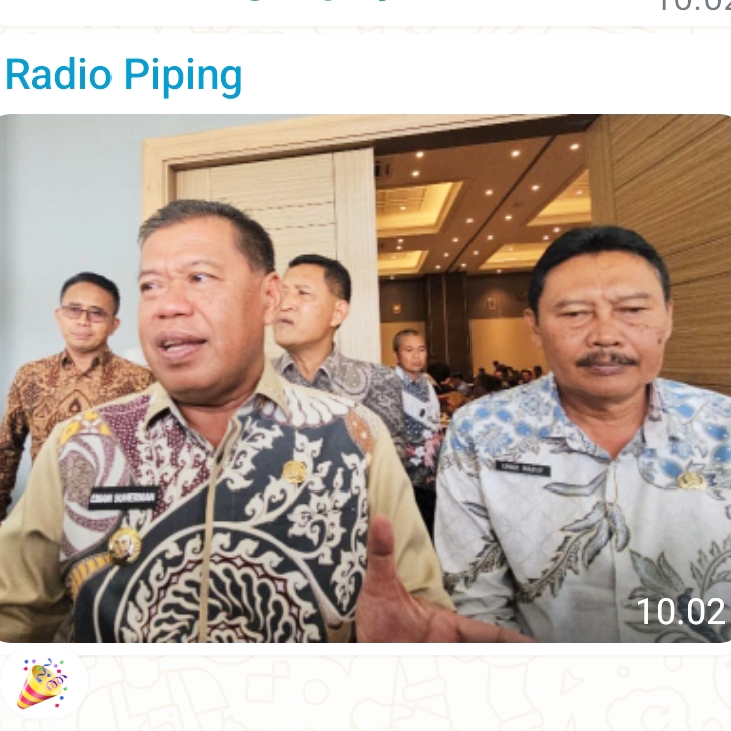Open the photo sent by Radio Piping
The image size is (731, 731).
tap(365, 378)
